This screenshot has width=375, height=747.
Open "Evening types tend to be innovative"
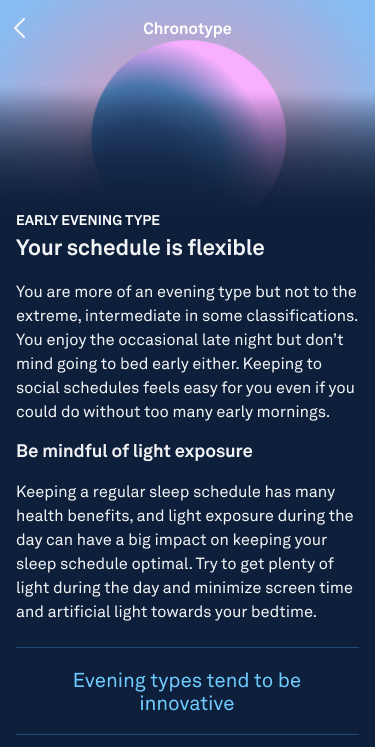tap(187, 691)
